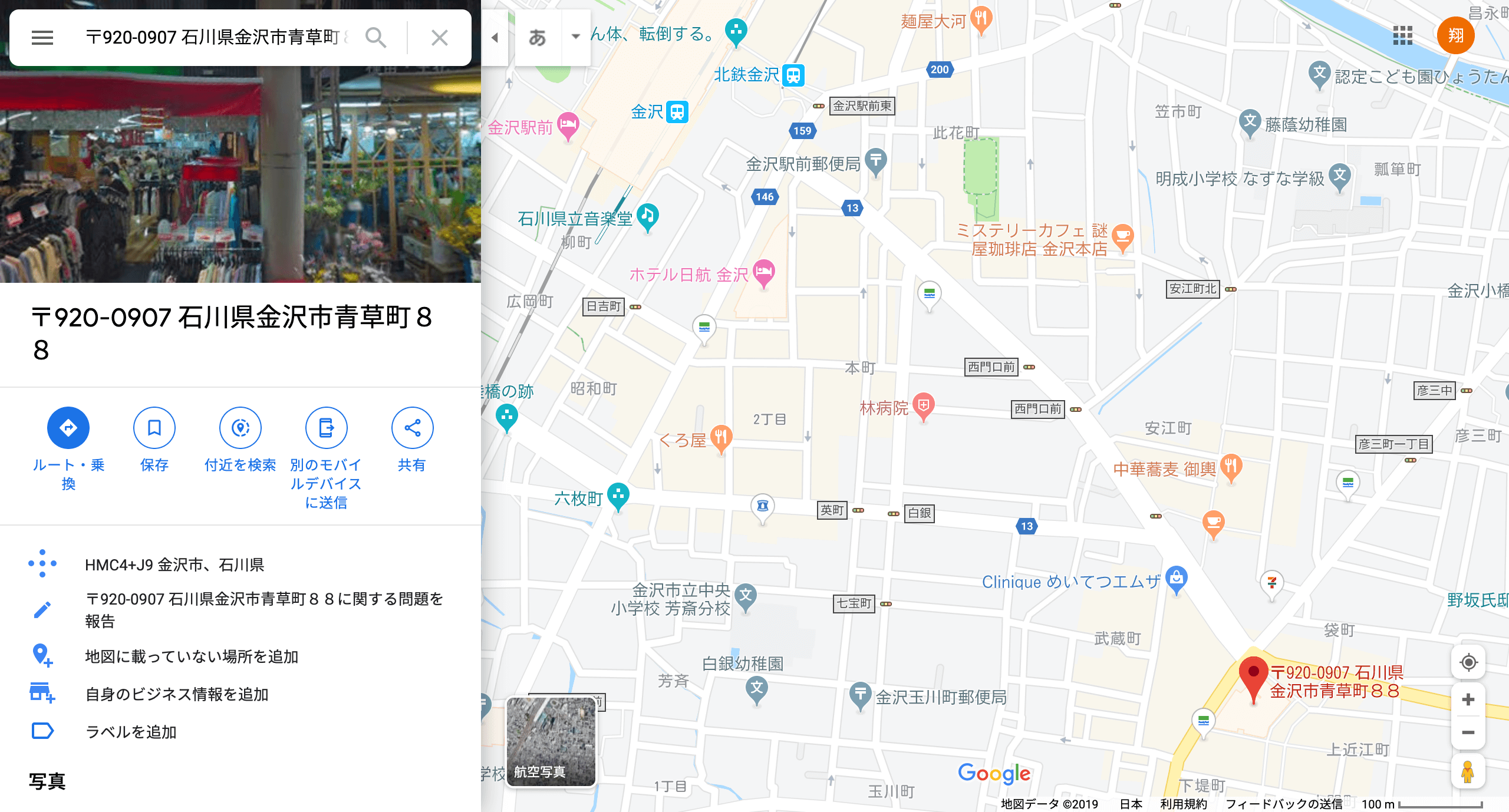The height and width of the screenshot is (812, 1509).
Task: Get directions with ルート・乗換
Action: (x=68, y=428)
